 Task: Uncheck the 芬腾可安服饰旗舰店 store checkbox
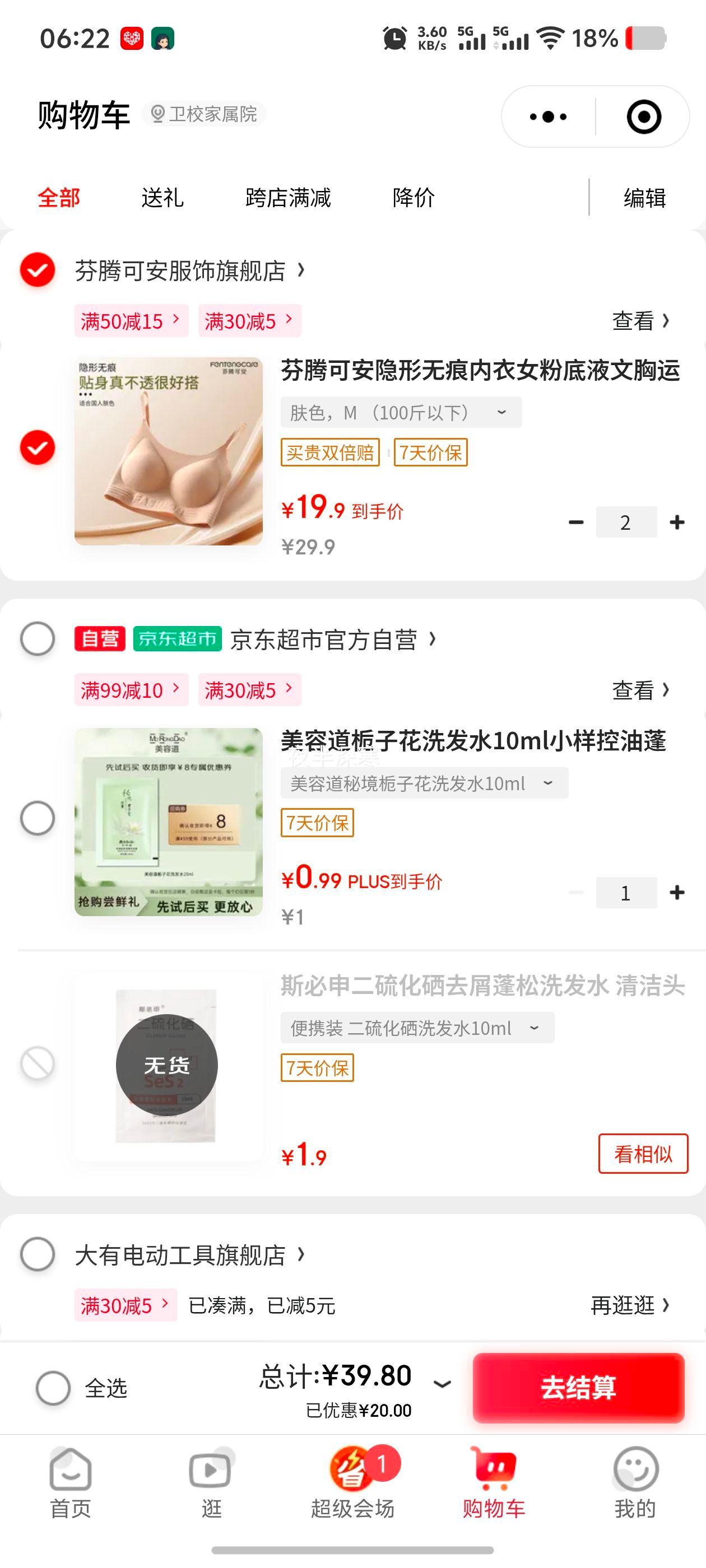coord(37,270)
